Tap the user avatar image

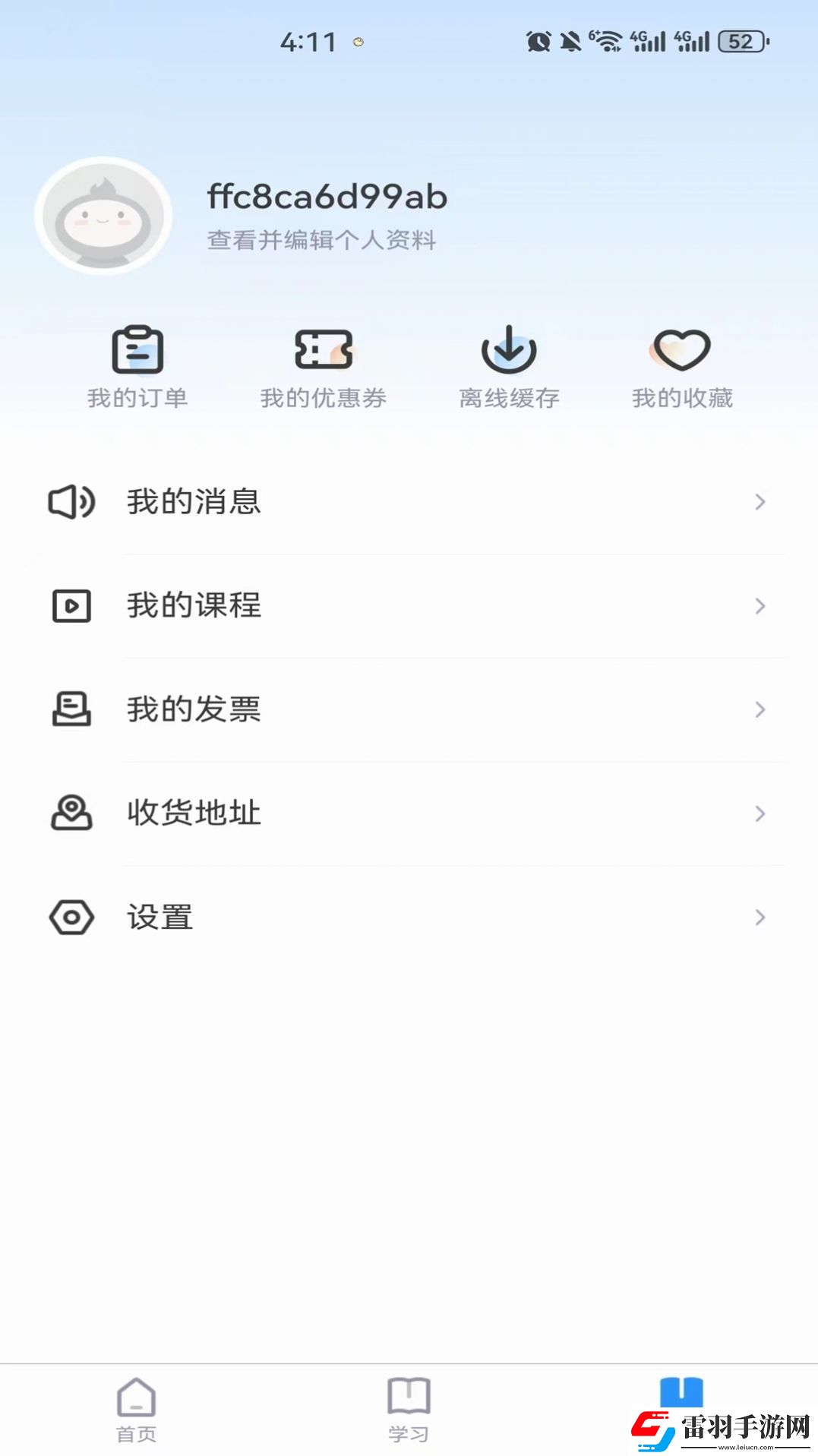pyautogui.click(x=104, y=215)
